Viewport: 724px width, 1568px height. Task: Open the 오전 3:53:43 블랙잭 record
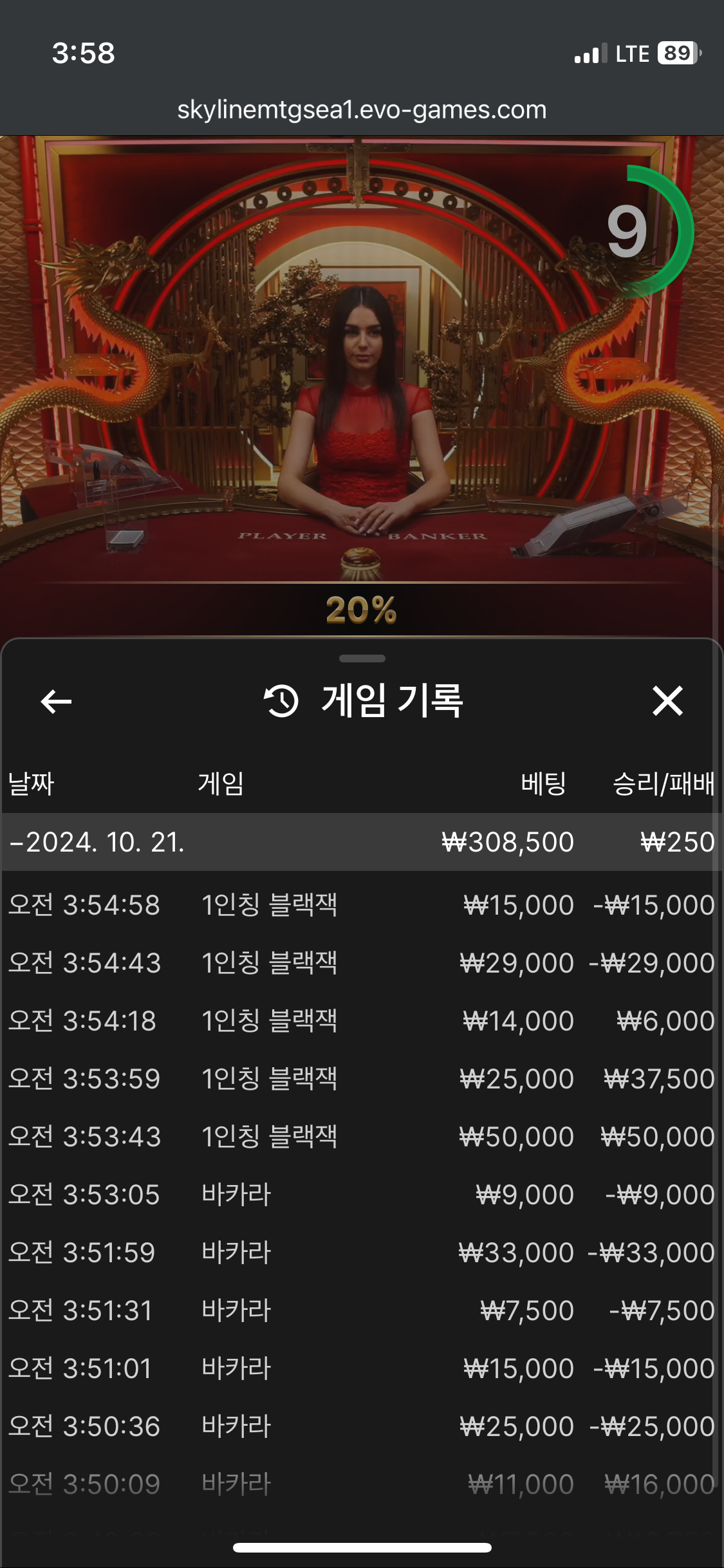[360, 1137]
